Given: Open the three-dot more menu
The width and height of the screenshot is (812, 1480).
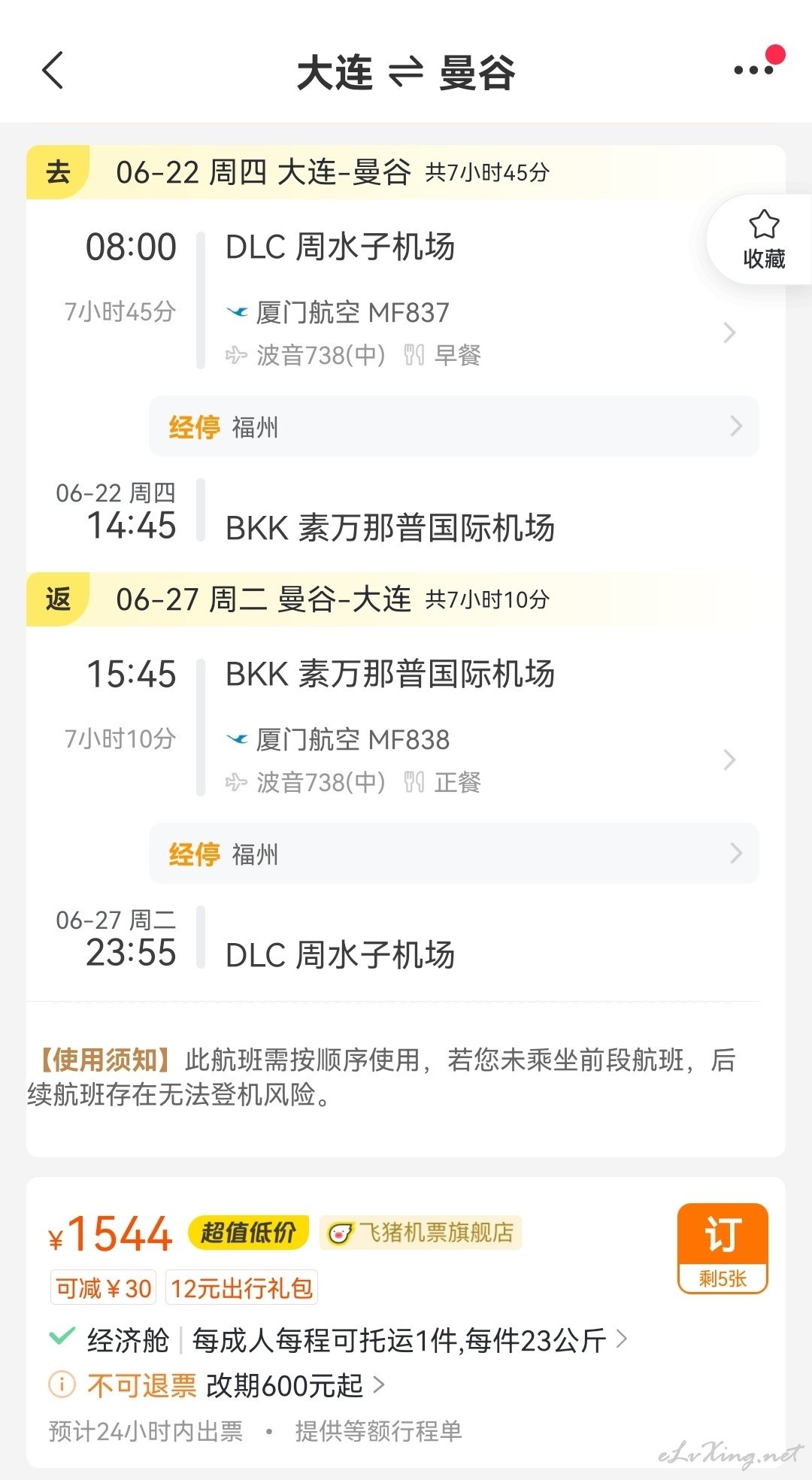Looking at the screenshot, I should coord(754,70).
